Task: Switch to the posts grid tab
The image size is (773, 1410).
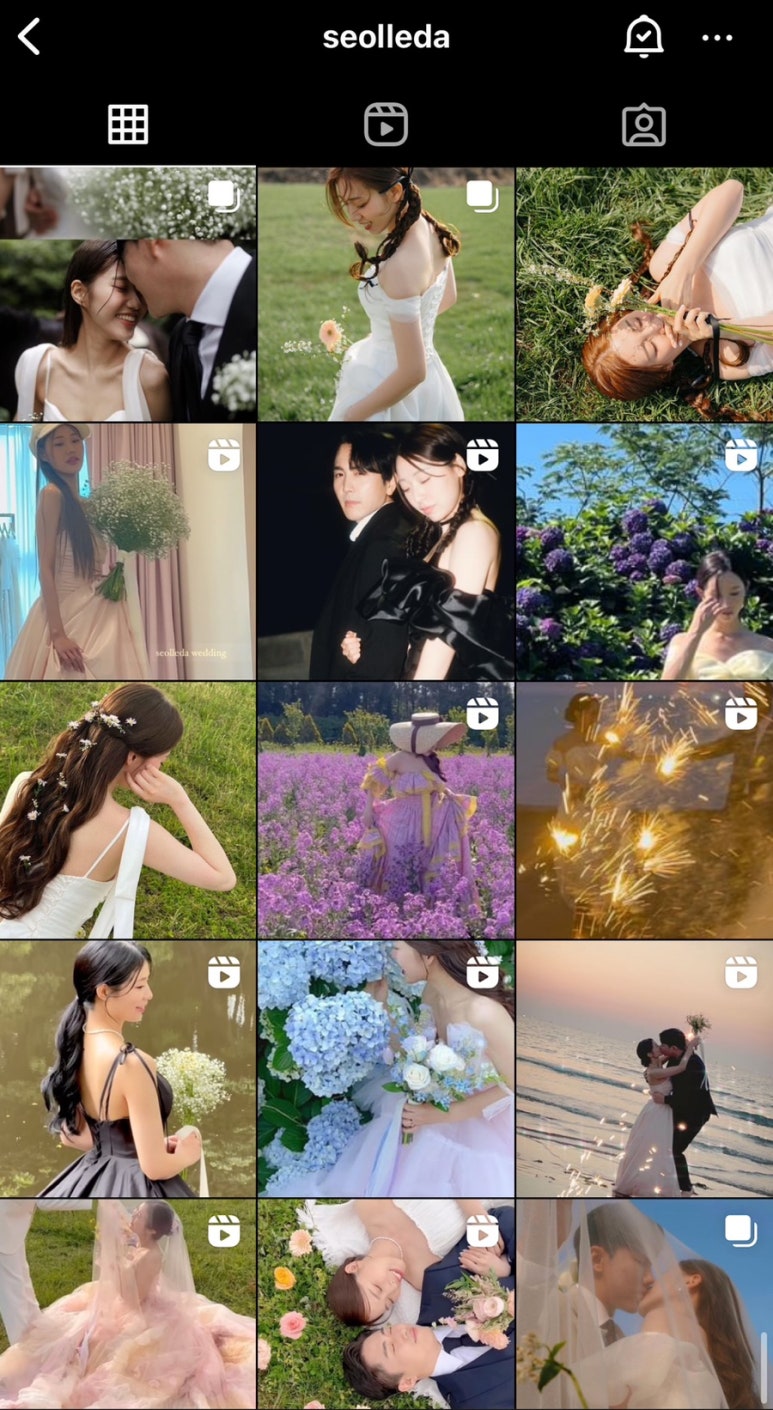Action: coord(128,124)
